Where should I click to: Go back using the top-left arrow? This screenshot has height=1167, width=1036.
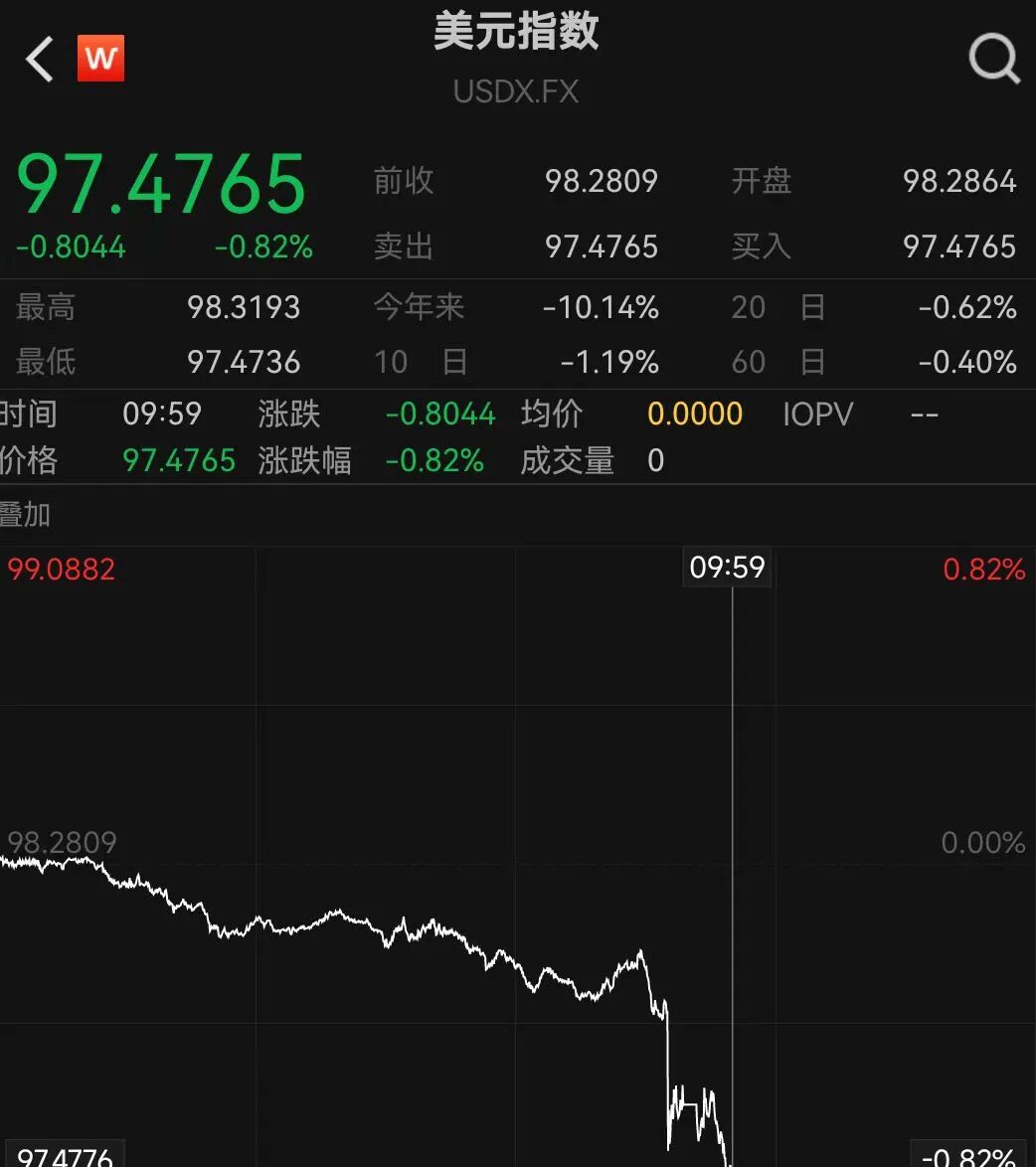click(40, 60)
